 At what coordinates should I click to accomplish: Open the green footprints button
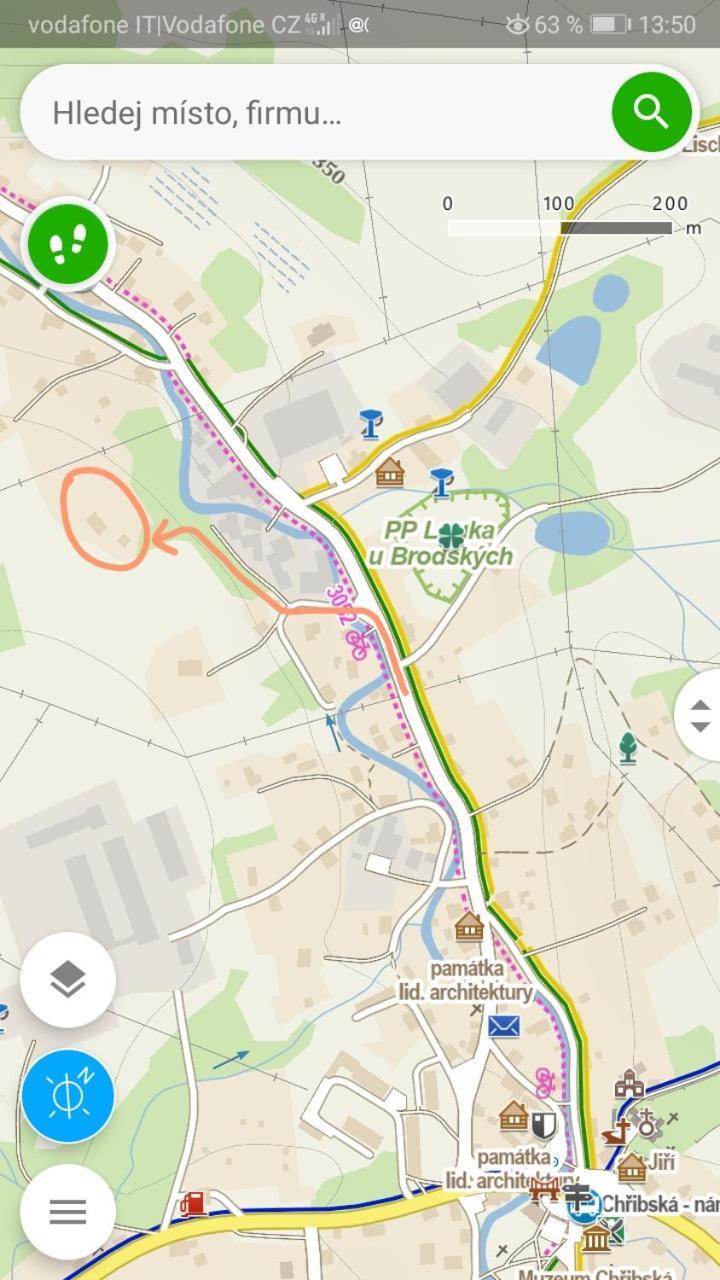[x=69, y=244]
